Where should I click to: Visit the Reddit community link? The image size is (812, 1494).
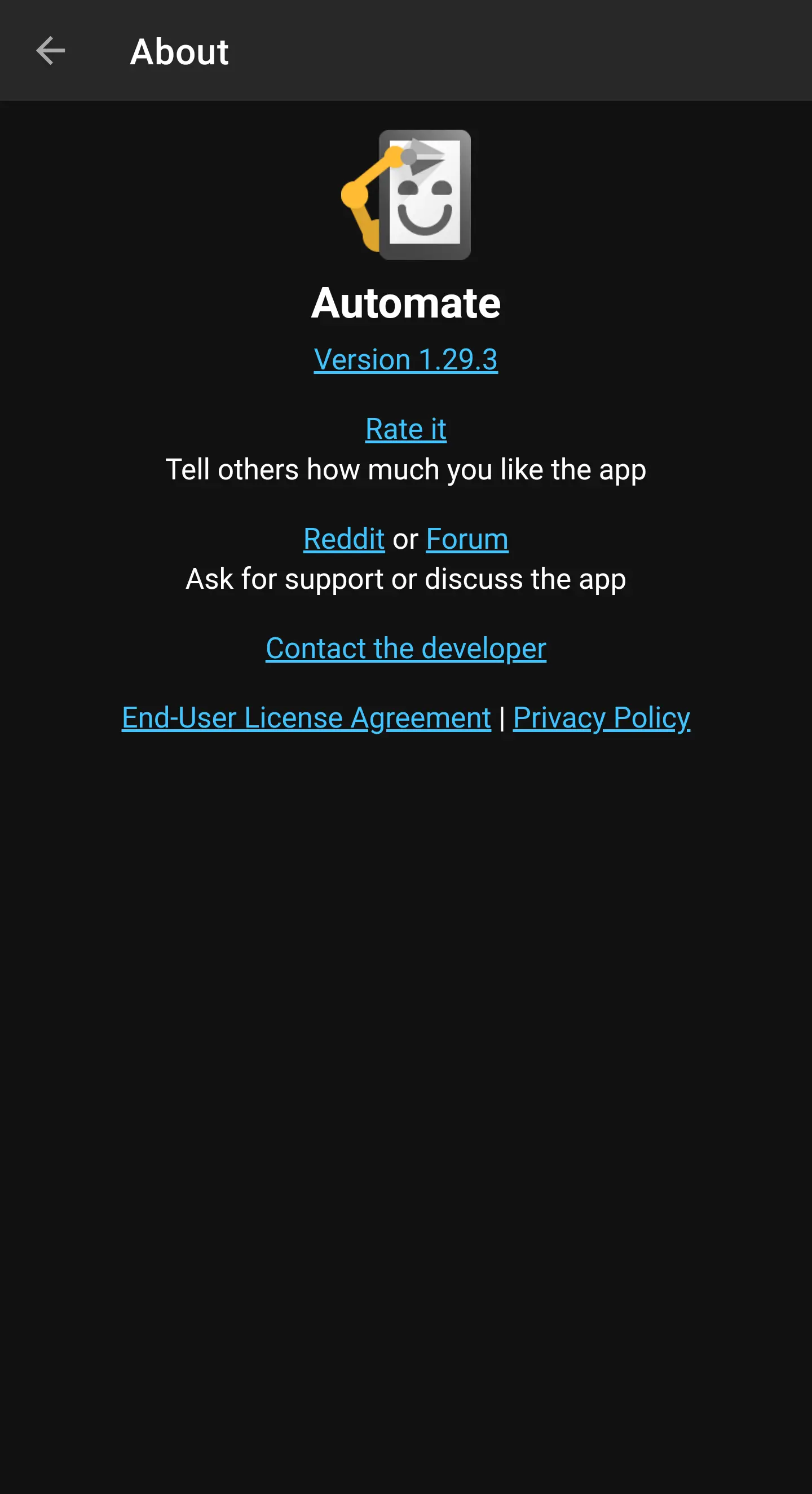[344, 539]
